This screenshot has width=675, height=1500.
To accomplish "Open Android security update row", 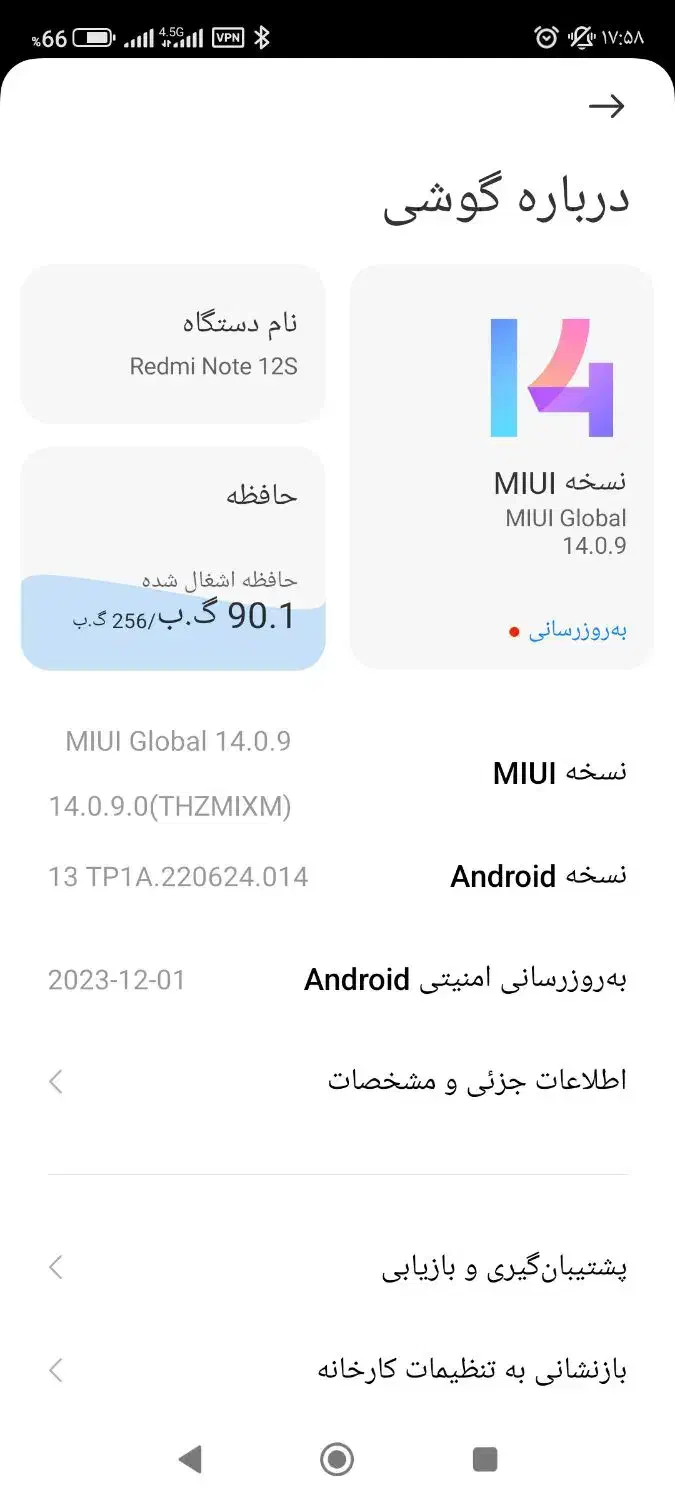I will (x=337, y=979).
